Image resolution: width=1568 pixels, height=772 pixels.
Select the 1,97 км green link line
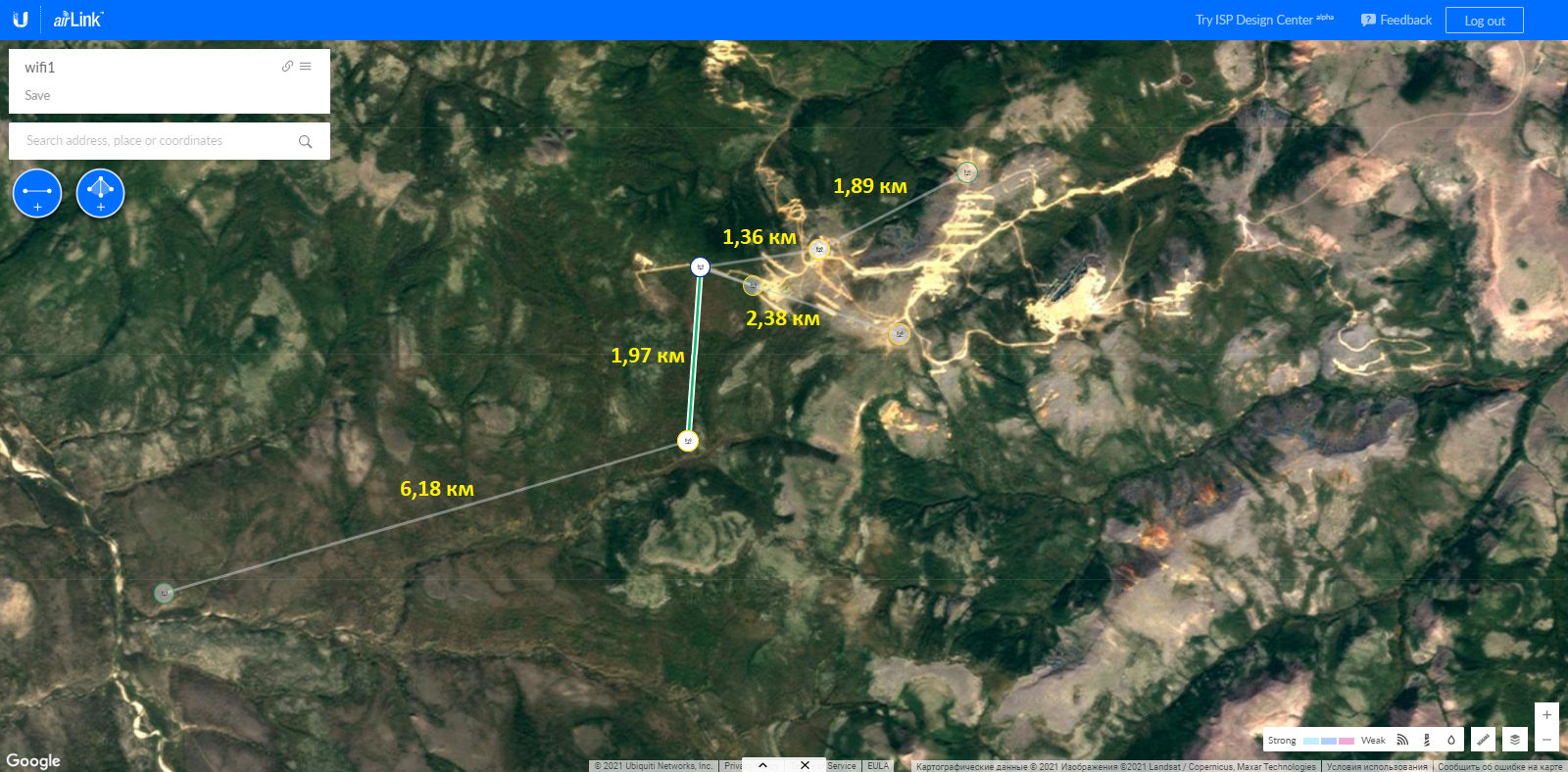(694, 355)
